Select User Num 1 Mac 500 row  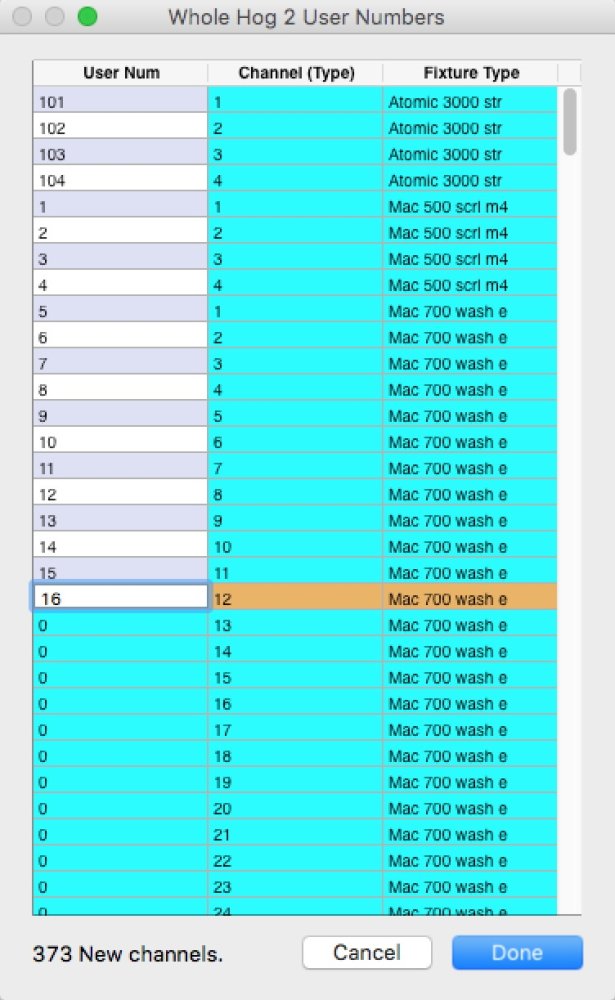[x=120, y=207]
